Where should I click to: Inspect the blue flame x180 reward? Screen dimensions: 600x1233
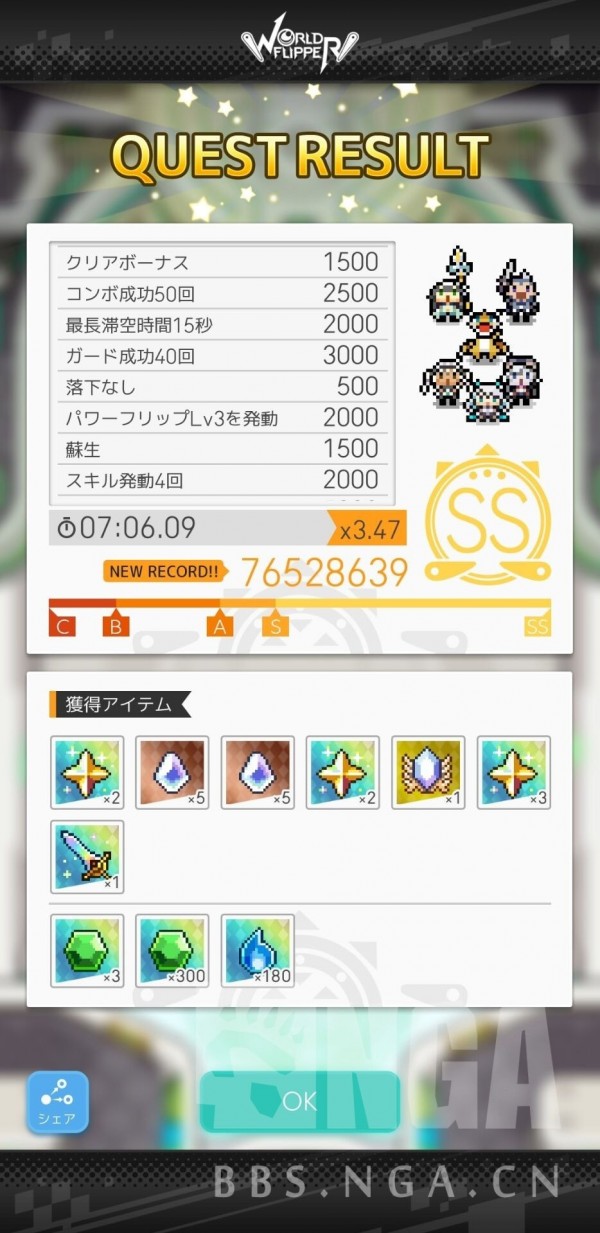point(258,950)
